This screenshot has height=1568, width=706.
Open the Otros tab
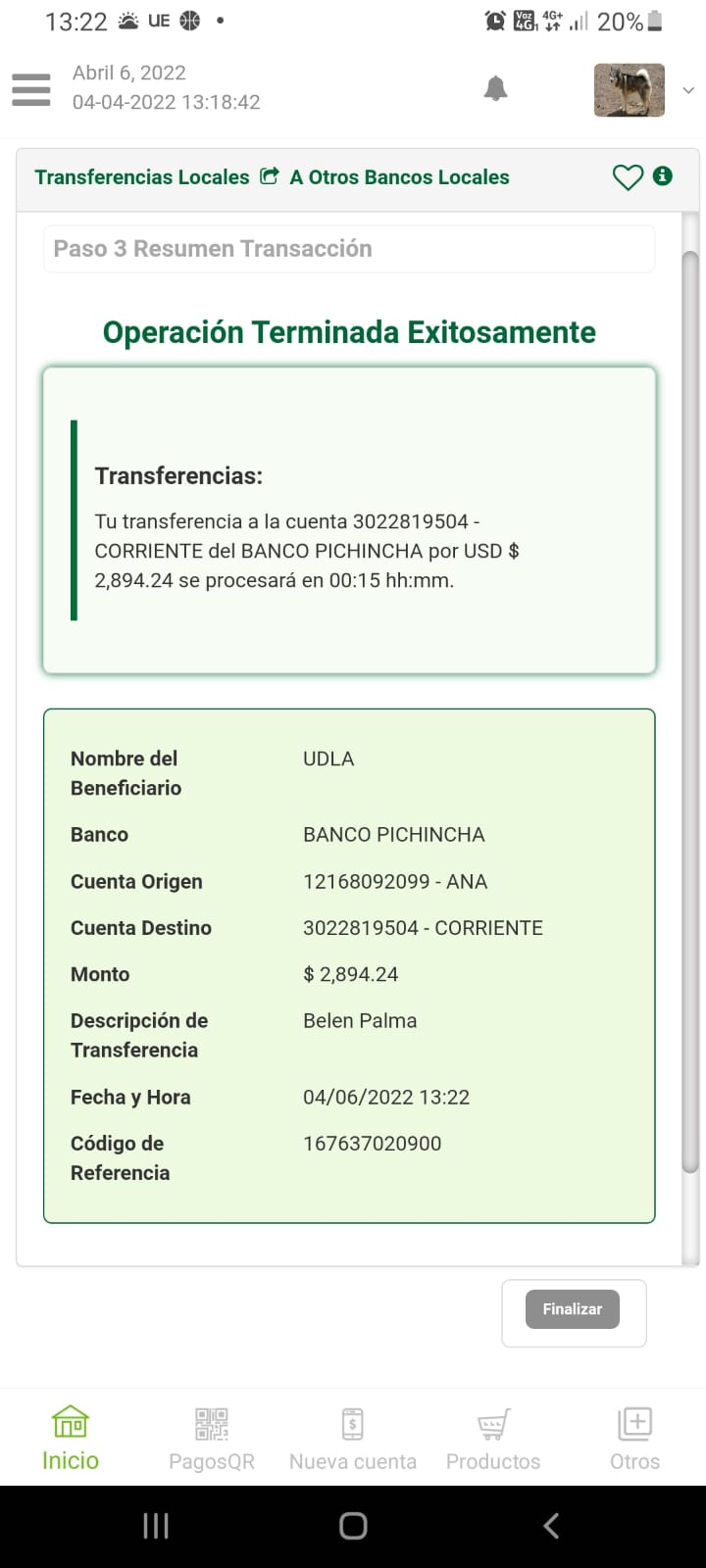634,1438
